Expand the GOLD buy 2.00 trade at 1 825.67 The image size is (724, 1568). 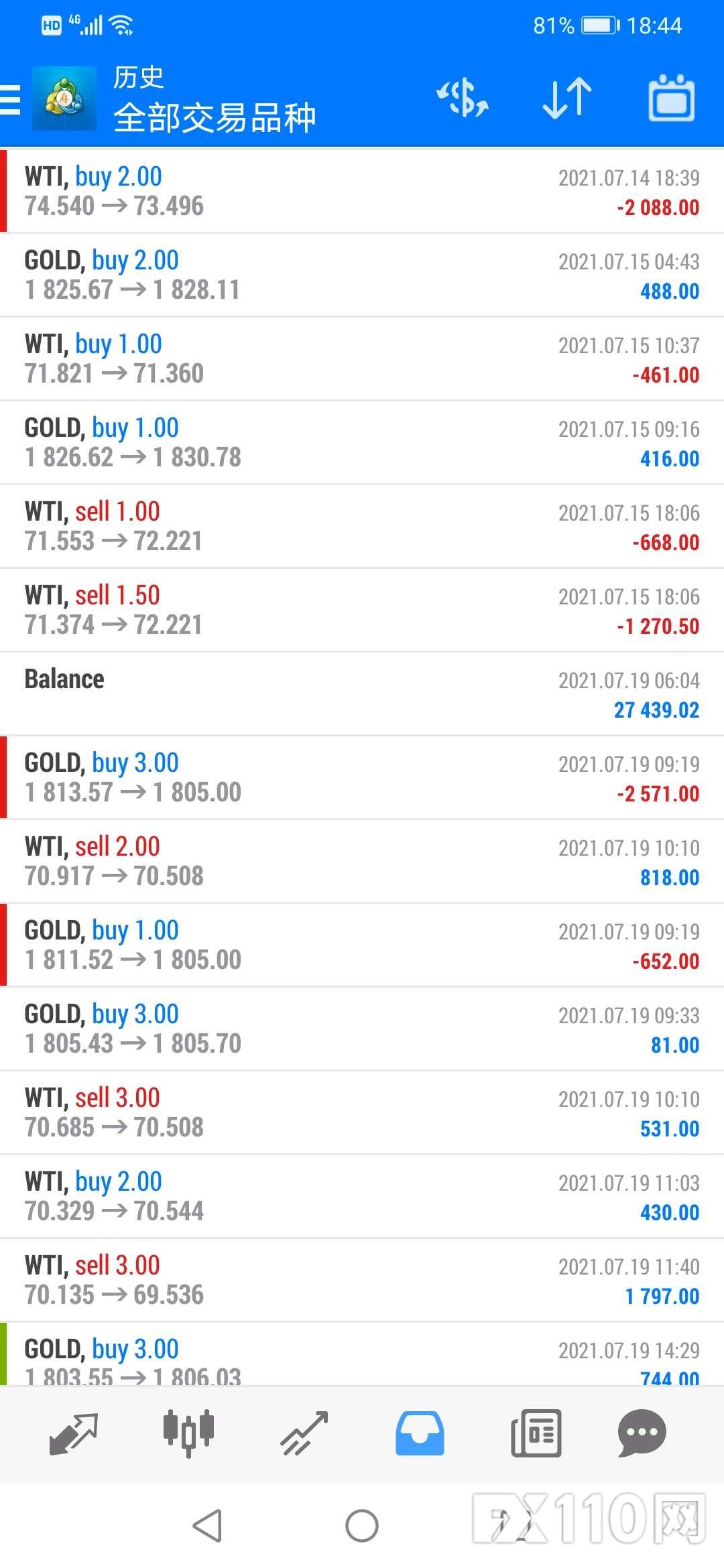click(x=362, y=275)
